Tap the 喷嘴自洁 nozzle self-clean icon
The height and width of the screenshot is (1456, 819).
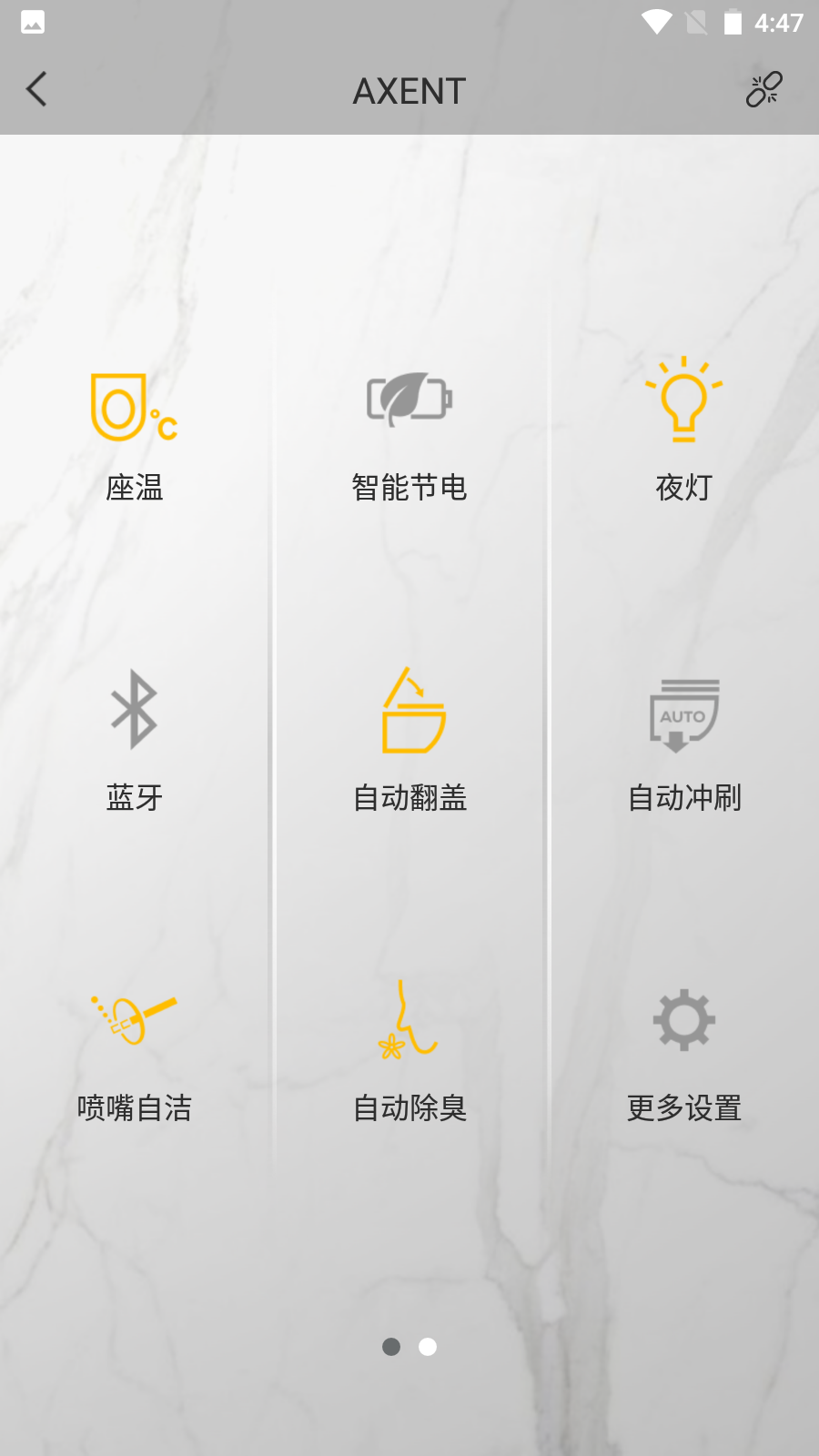pyautogui.click(x=135, y=1021)
